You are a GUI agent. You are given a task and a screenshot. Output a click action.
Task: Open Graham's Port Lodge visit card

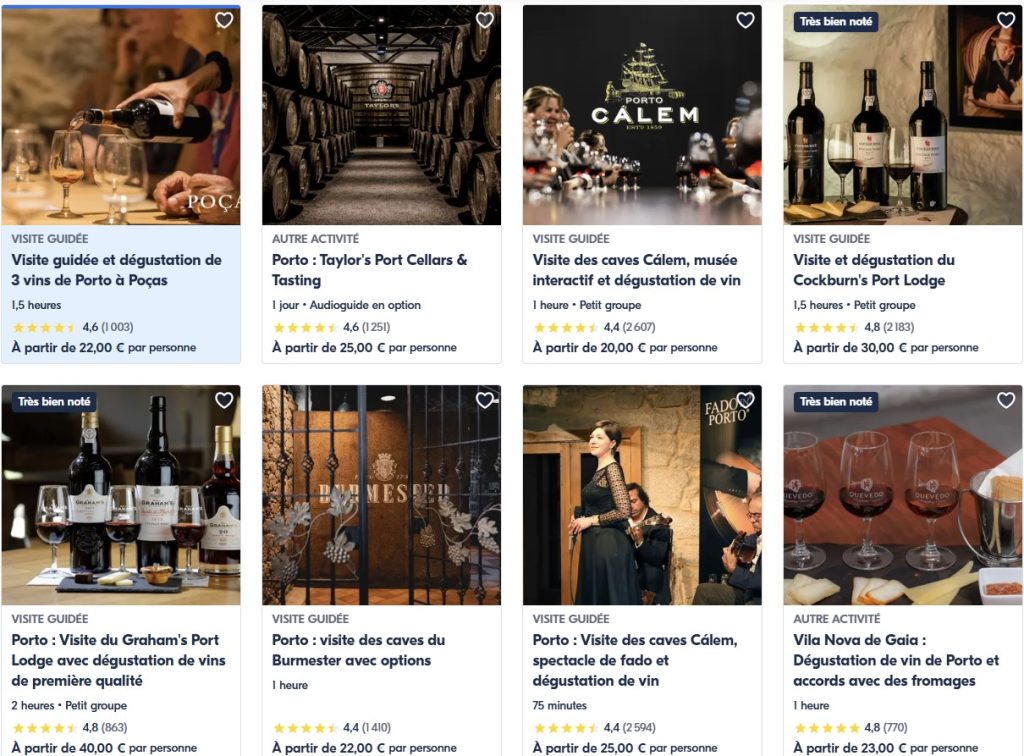point(118,660)
